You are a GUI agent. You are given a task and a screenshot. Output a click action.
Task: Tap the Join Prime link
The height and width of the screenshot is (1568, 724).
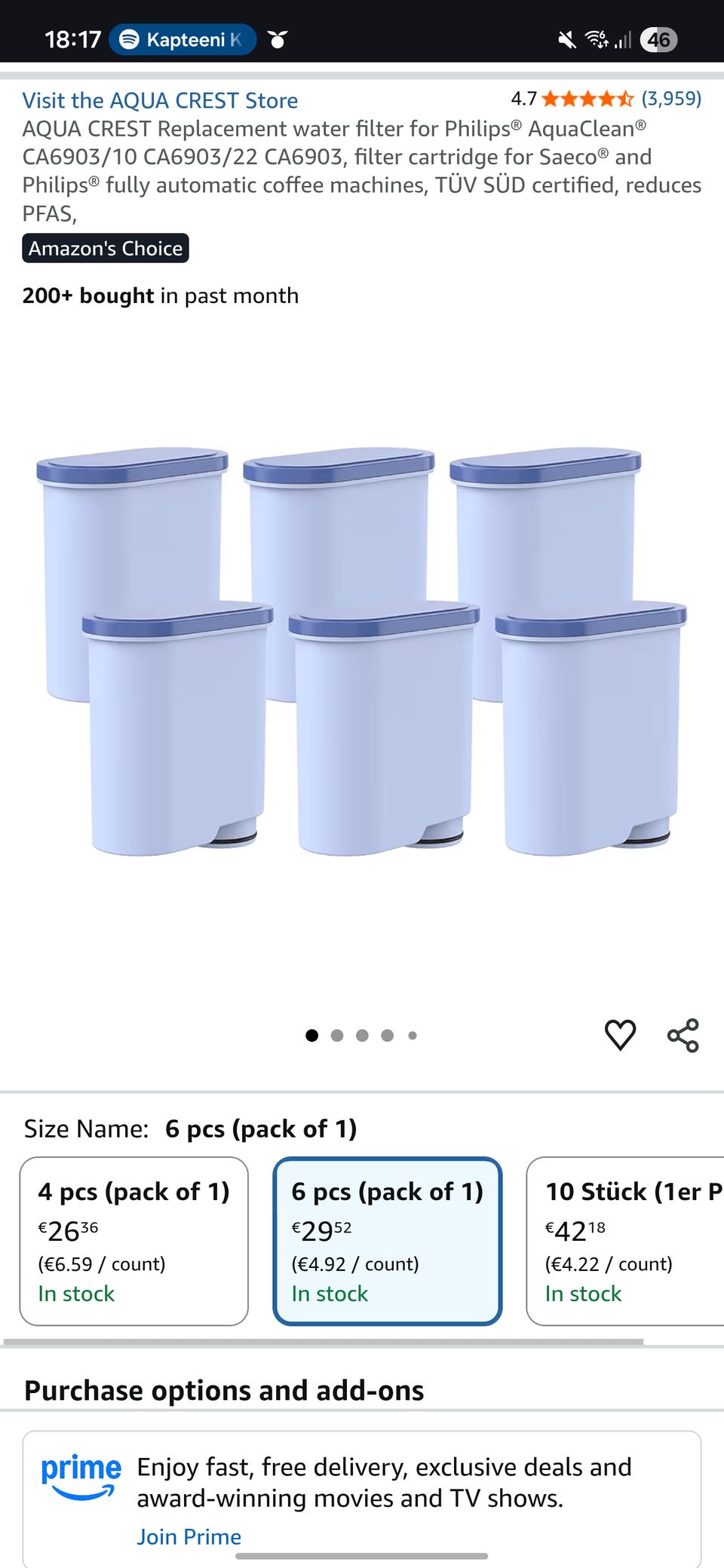(189, 1536)
